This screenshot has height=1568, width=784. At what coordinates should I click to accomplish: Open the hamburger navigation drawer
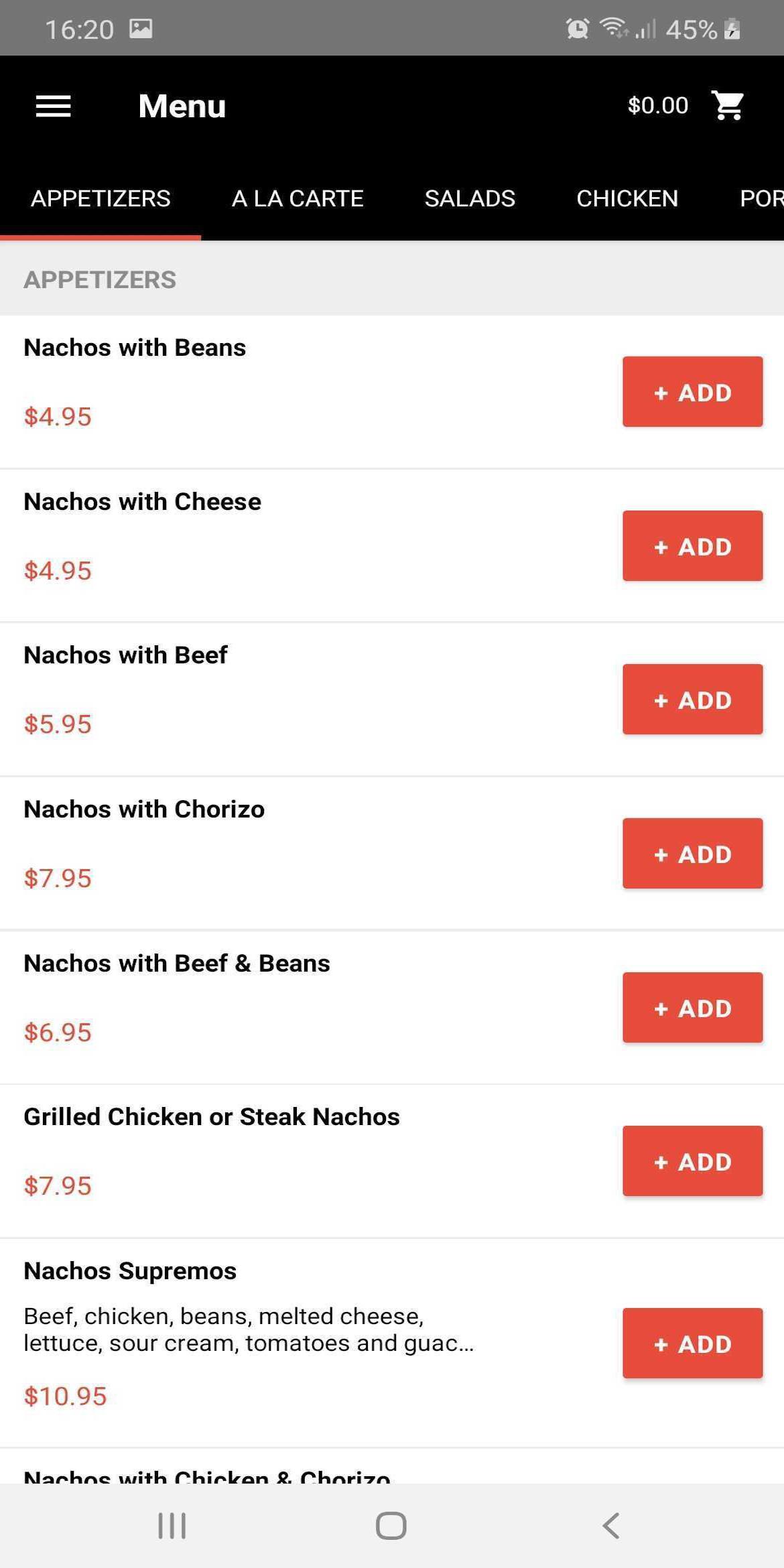pyautogui.click(x=54, y=106)
